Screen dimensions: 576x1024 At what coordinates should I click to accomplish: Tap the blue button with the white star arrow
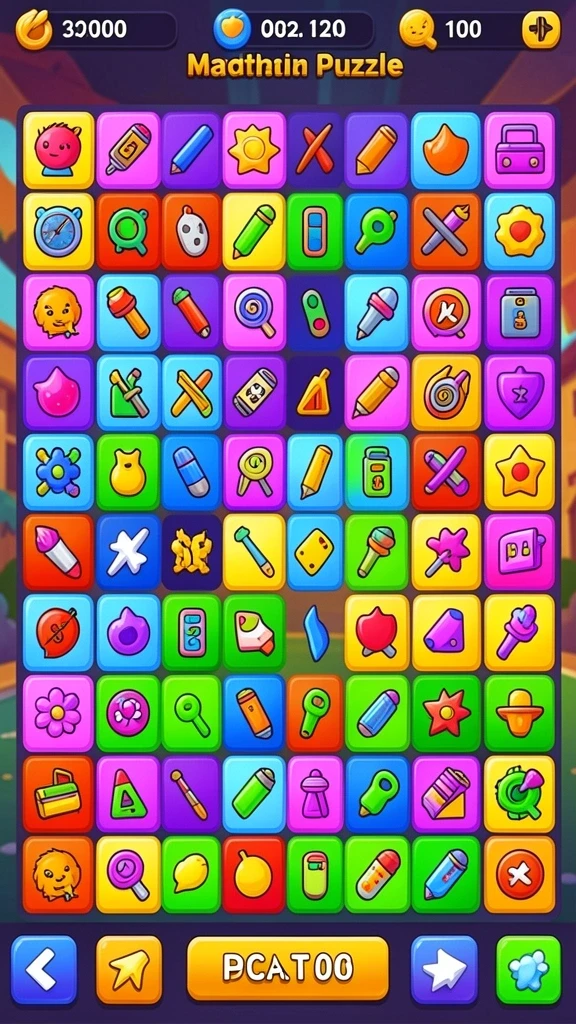click(444, 969)
